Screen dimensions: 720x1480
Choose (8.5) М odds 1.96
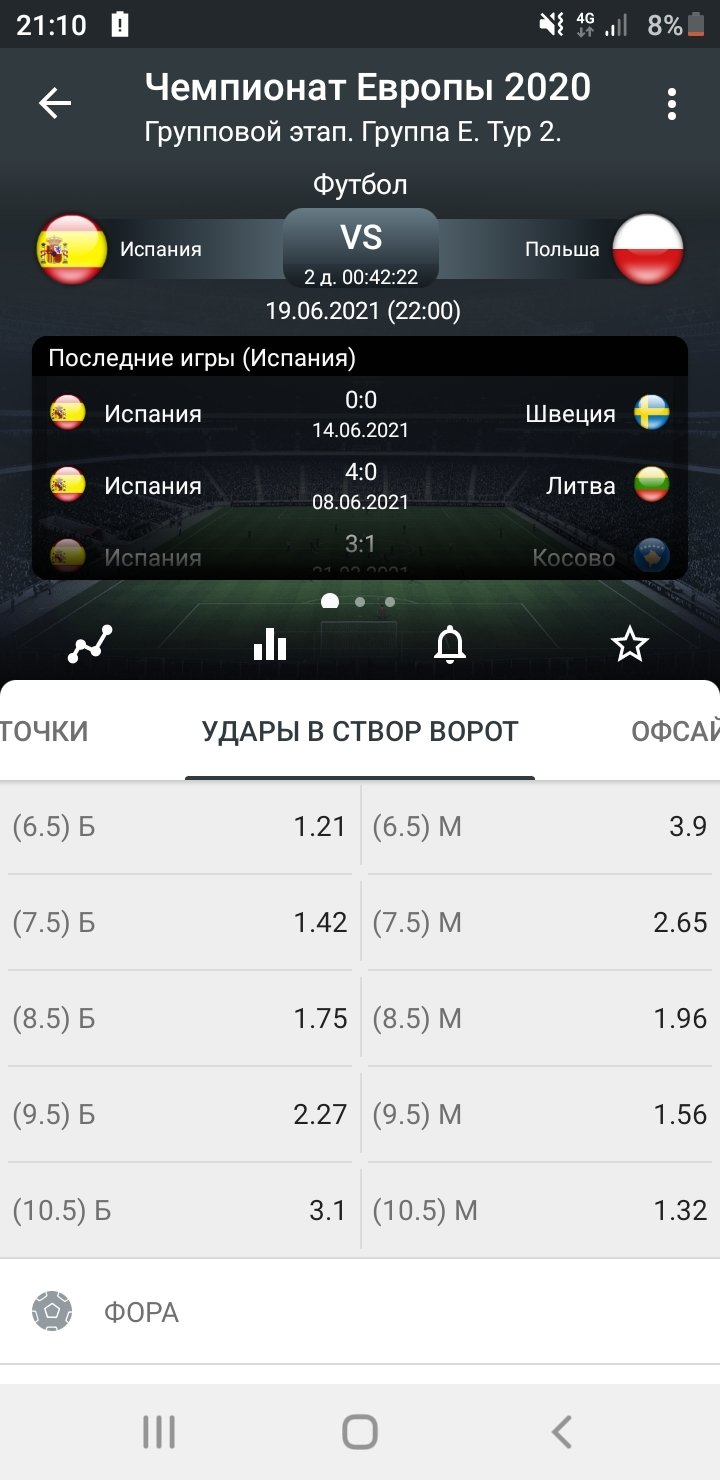pyautogui.click(x=540, y=1018)
